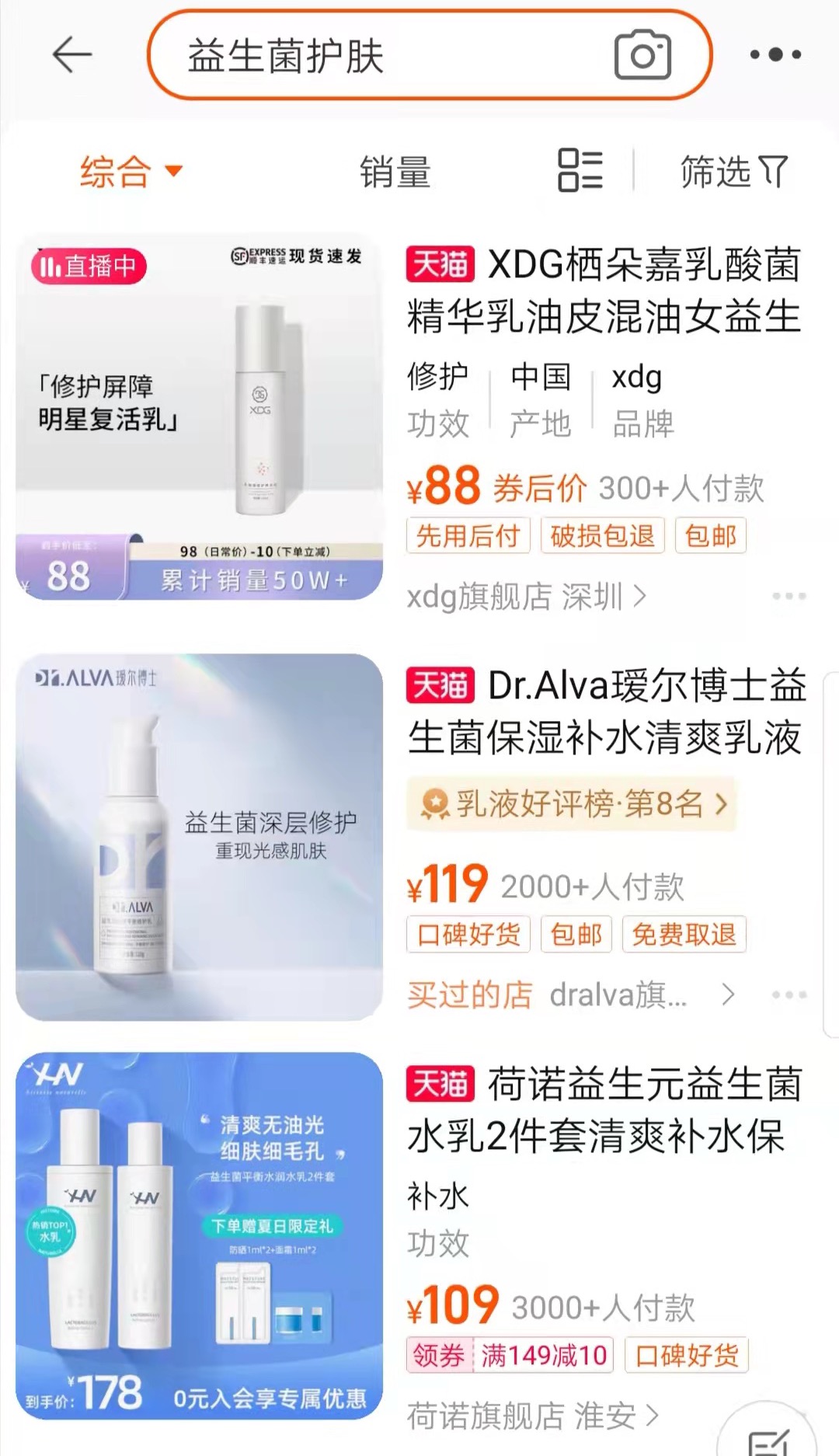The width and height of the screenshot is (839, 1456).
Task: Open the XDG栖朵嘉 product image tile
Action: 199,417
